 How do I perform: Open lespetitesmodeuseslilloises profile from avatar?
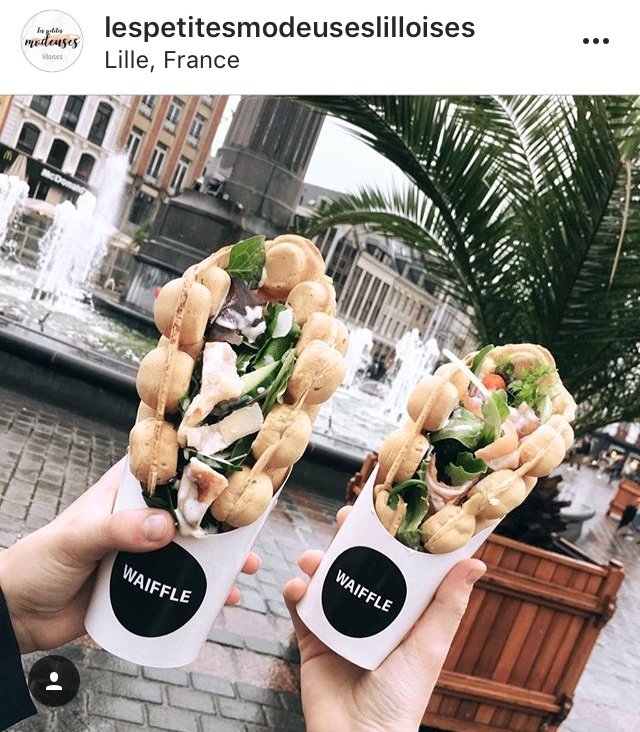[52, 41]
